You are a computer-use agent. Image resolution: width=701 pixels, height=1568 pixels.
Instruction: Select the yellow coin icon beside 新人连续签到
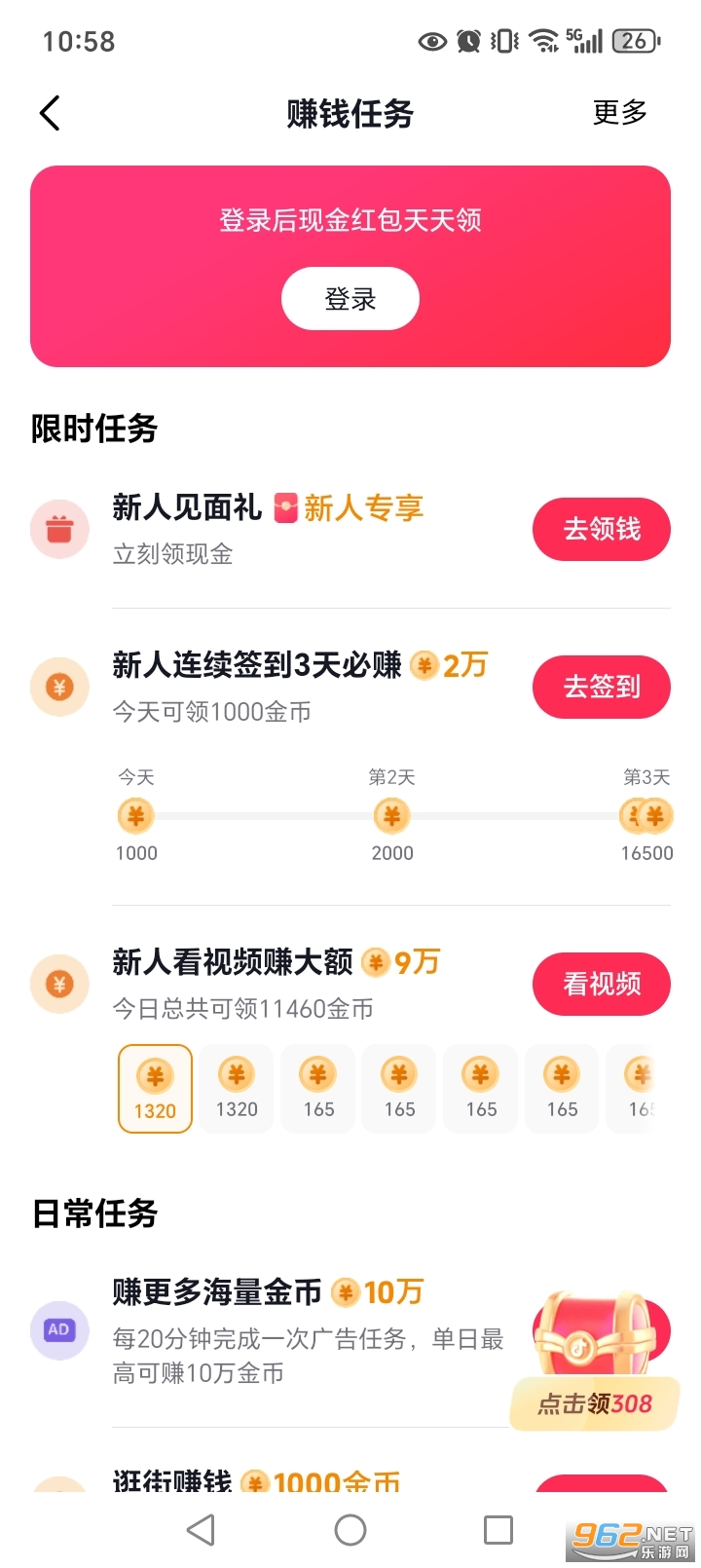tap(59, 687)
